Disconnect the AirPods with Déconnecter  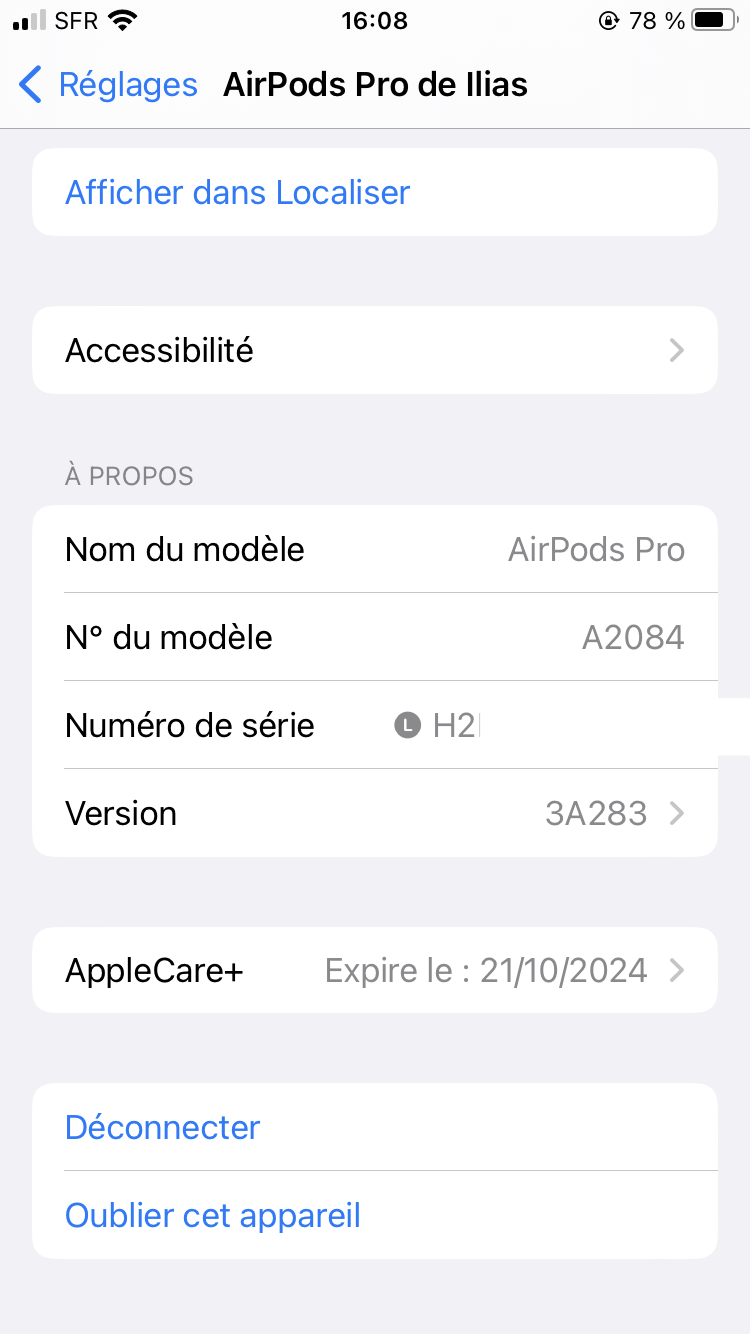[x=163, y=1128]
